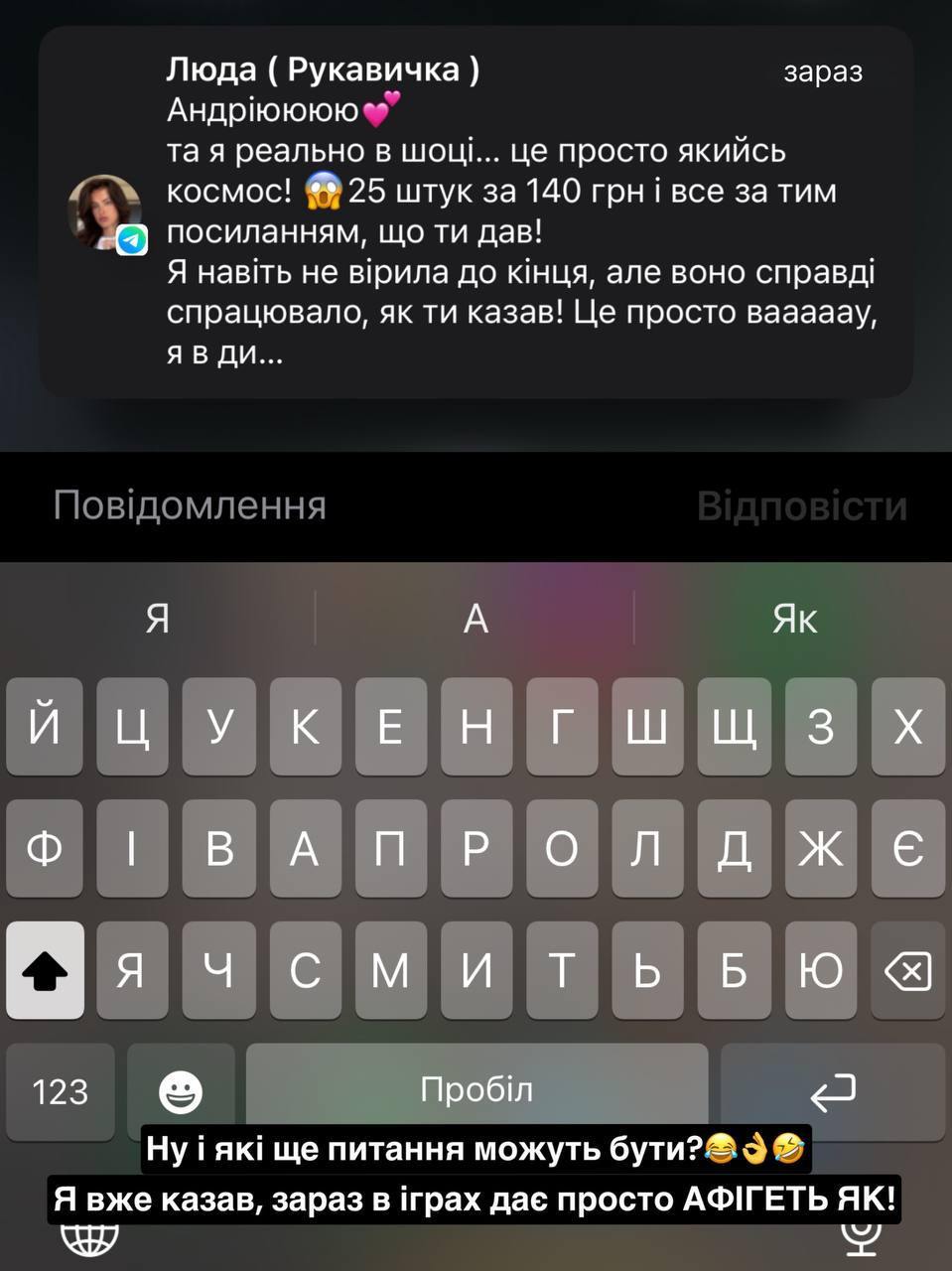
Task: Type the letter Й key
Action: (x=44, y=727)
